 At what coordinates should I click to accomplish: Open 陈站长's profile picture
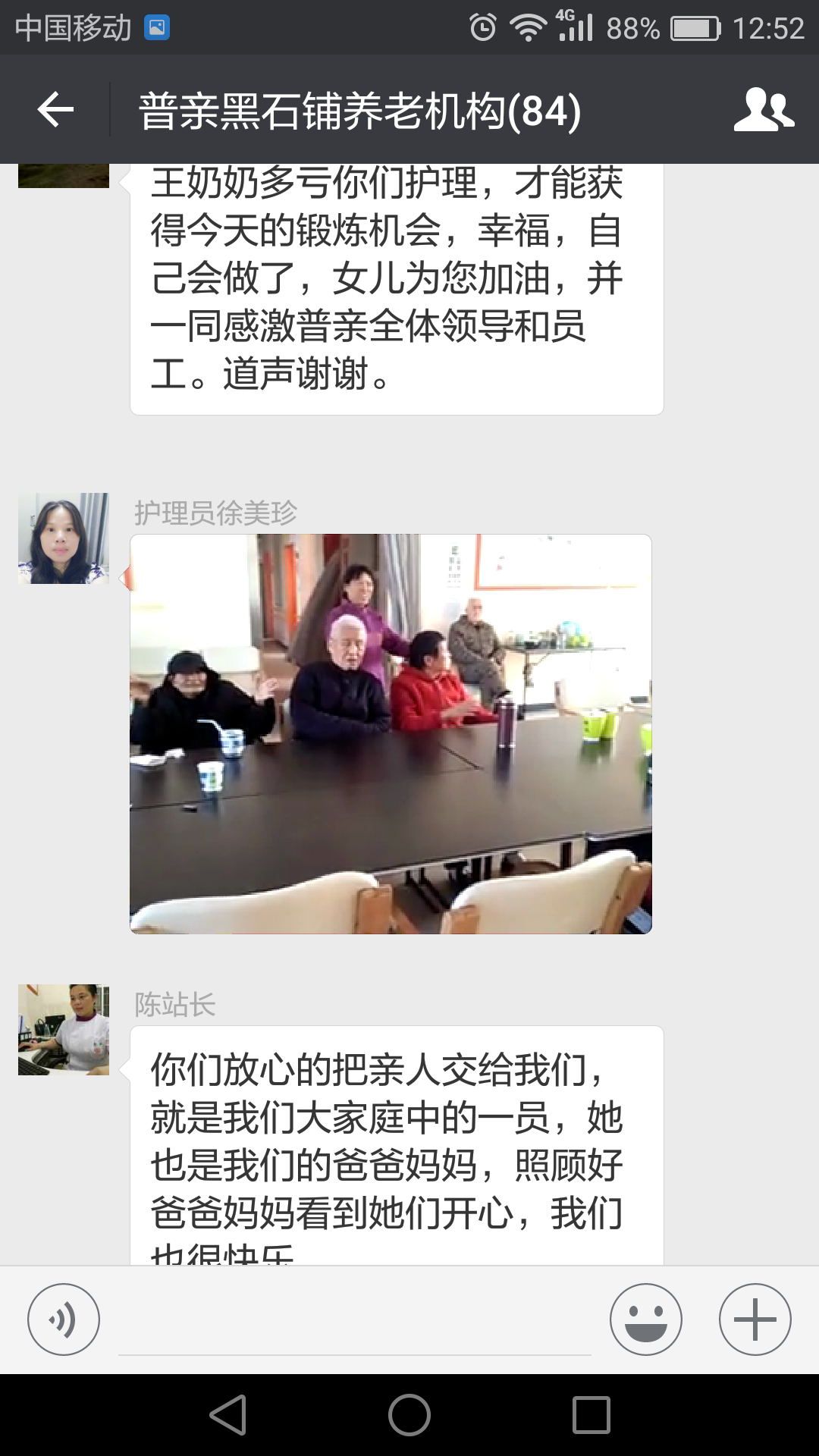pyautogui.click(x=64, y=1030)
